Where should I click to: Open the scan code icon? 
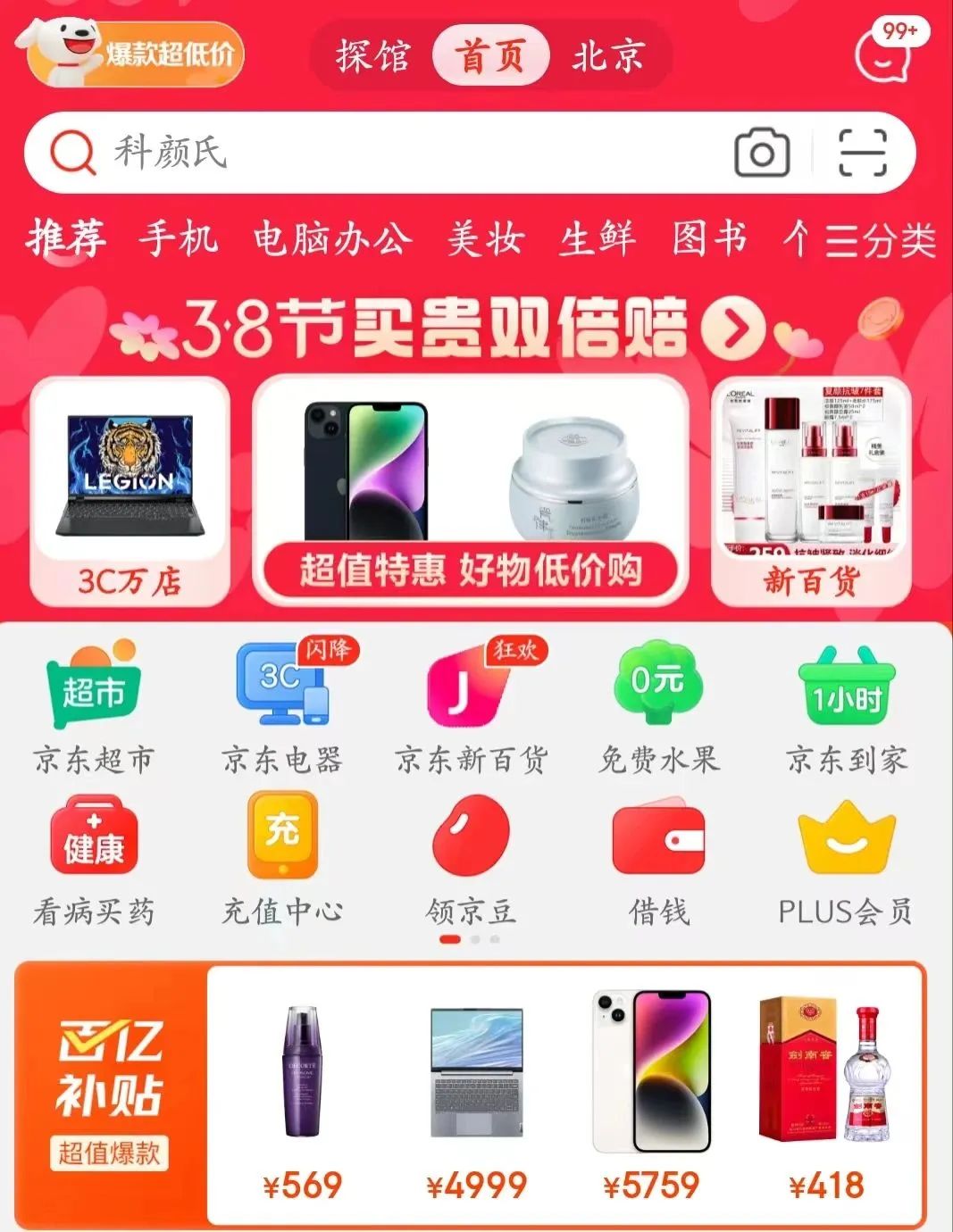tap(862, 153)
